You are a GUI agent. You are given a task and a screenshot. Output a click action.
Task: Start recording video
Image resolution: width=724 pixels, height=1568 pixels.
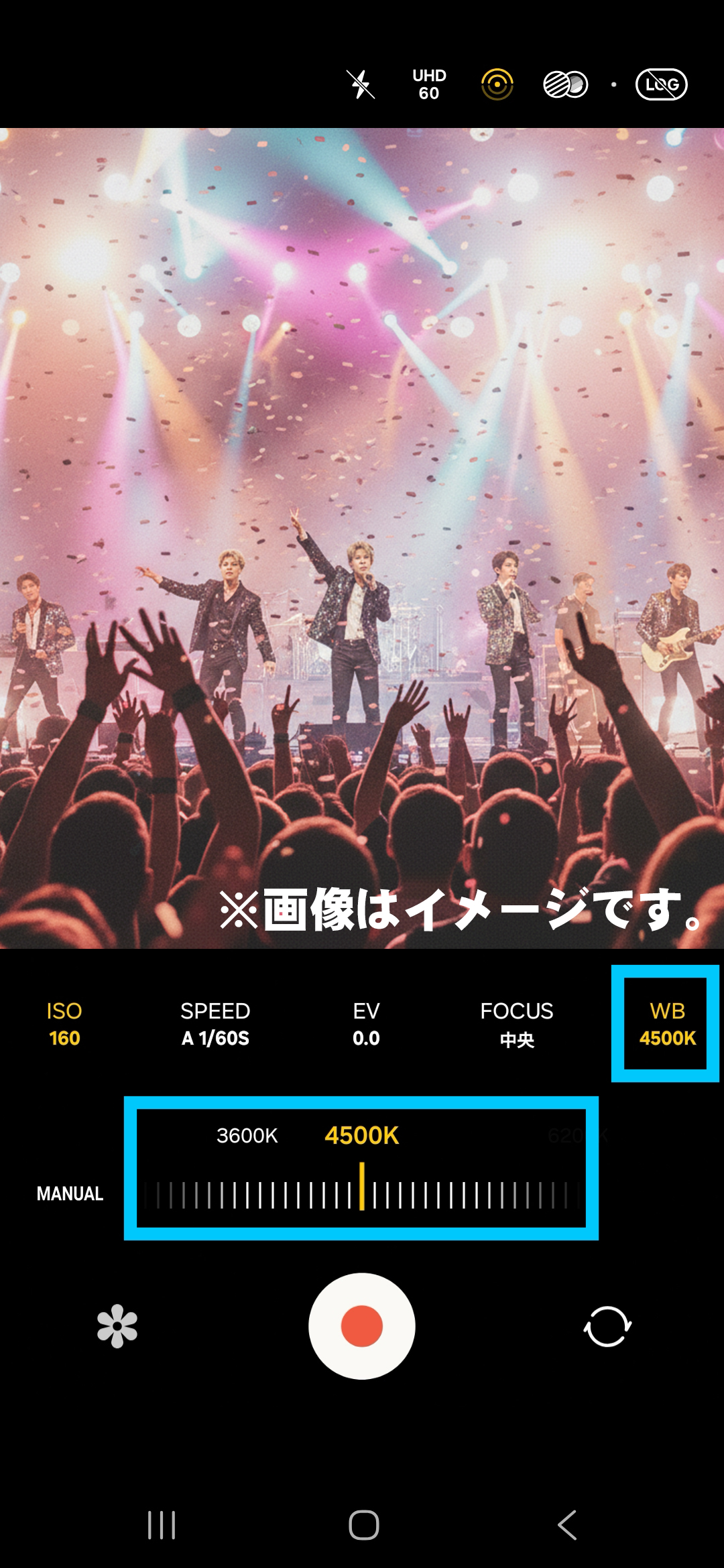(362, 1326)
